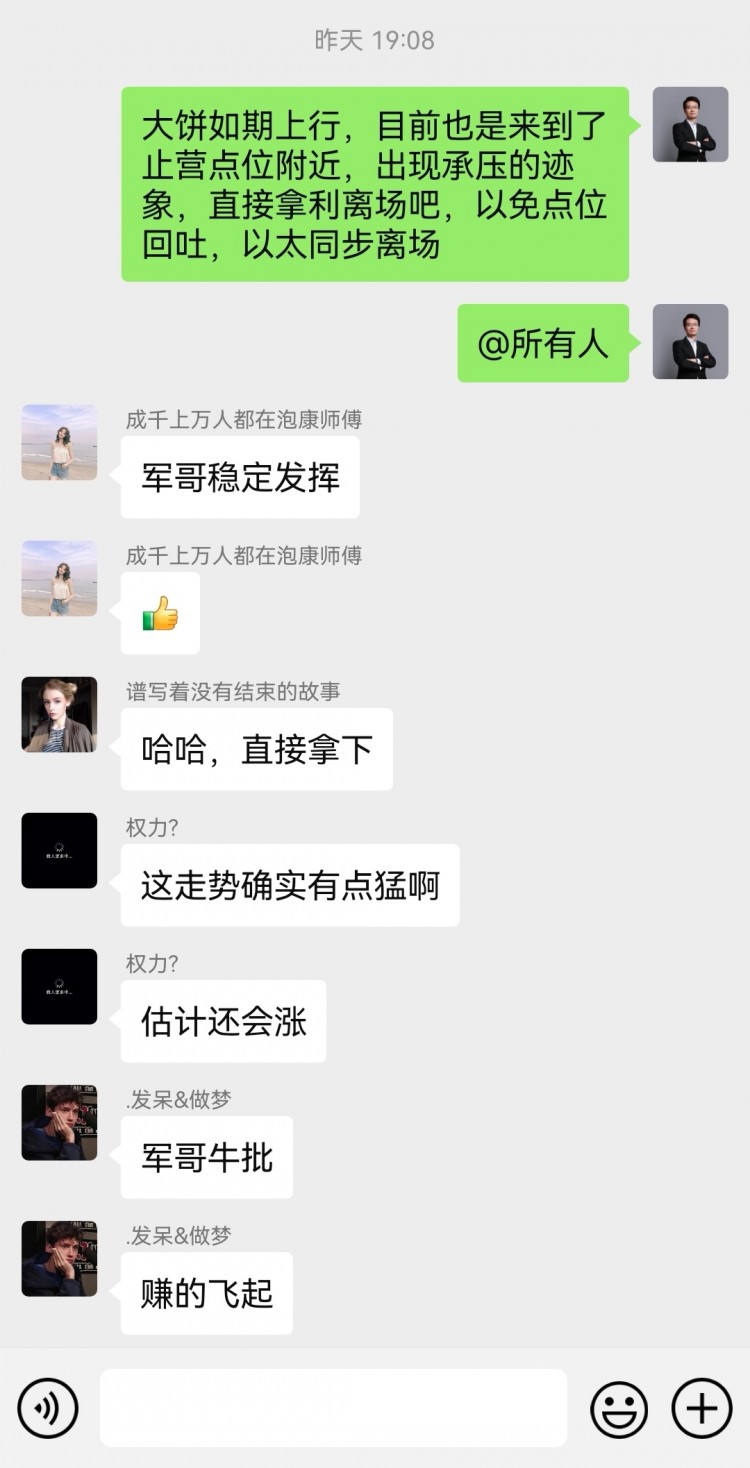Click the '军哥牛批' message bubble
The height and width of the screenshot is (1468, 750).
tap(206, 1157)
